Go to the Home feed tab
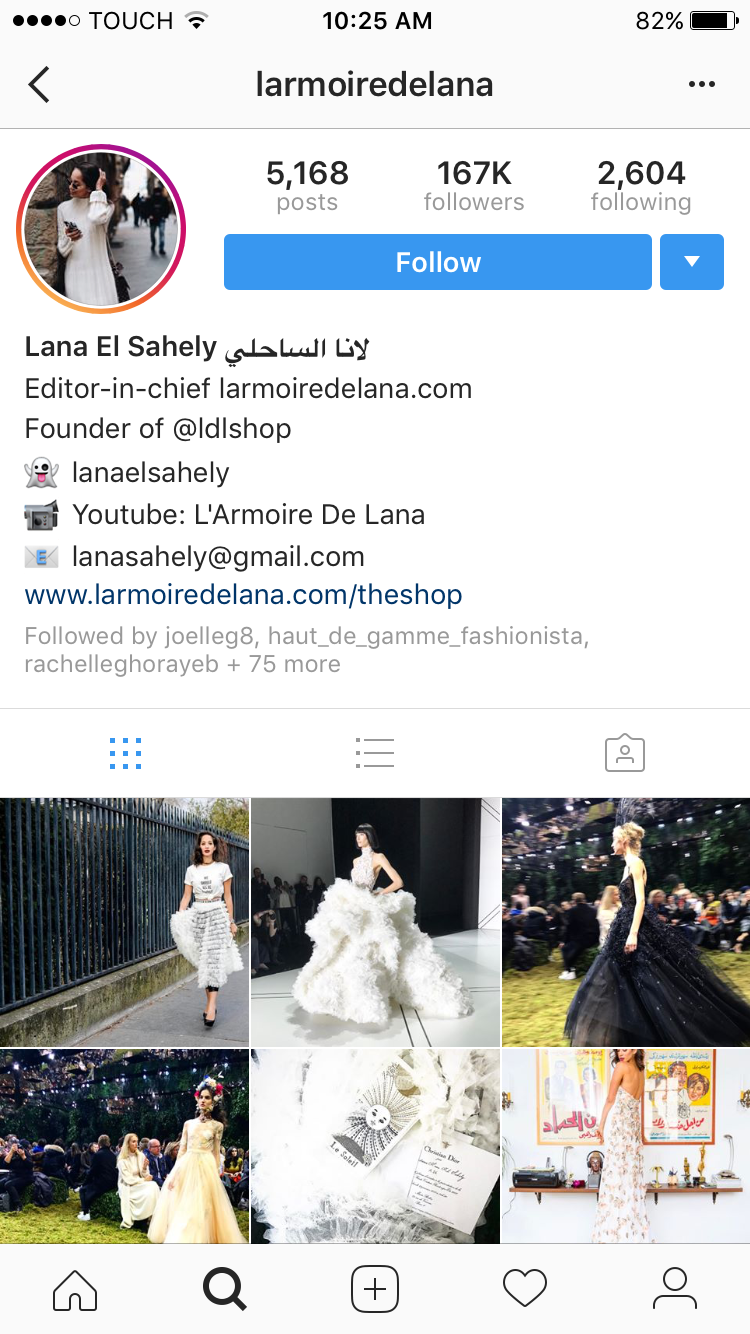The image size is (750, 1334). [75, 1289]
